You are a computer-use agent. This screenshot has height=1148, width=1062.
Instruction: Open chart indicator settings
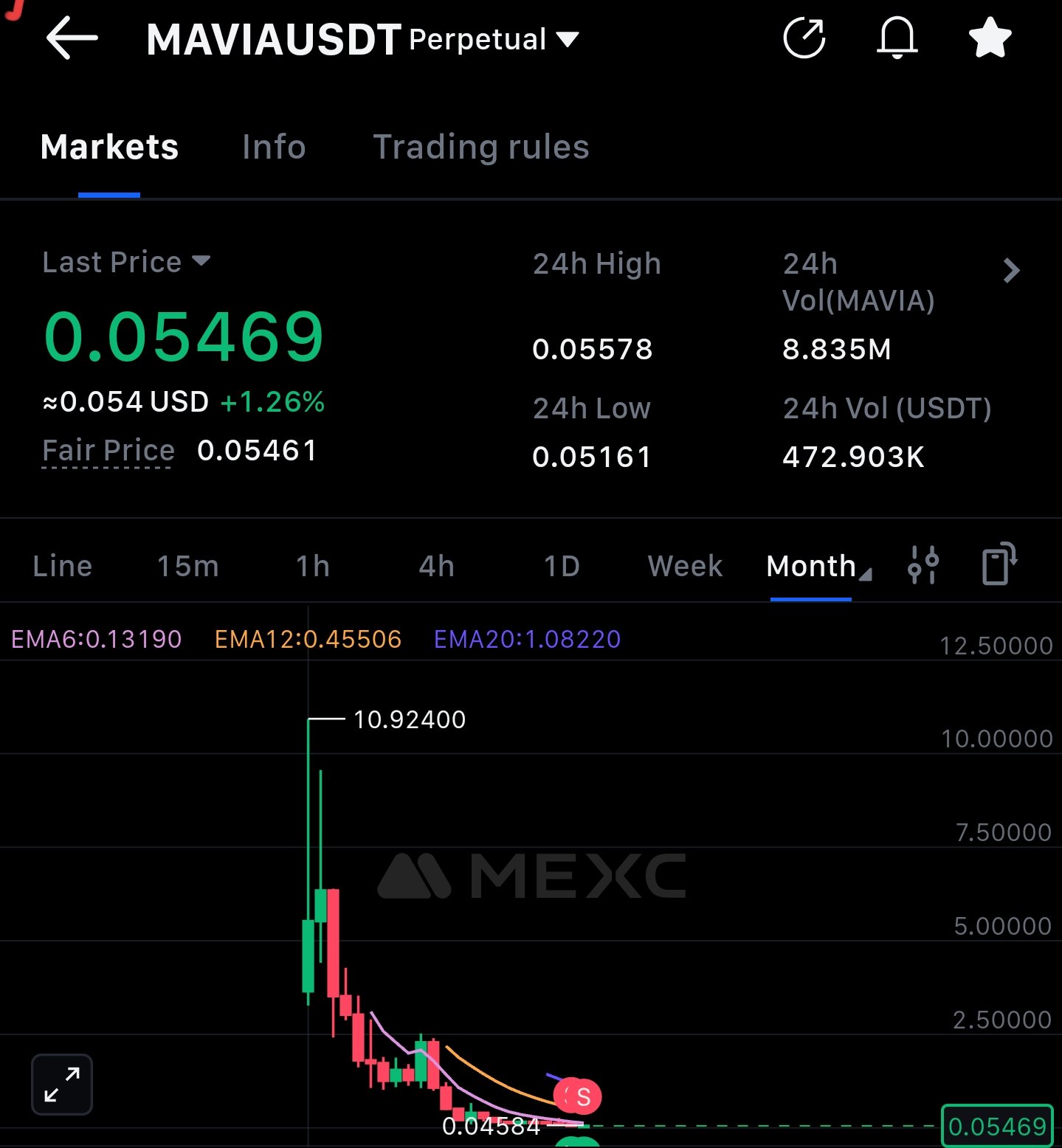[923, 565]
